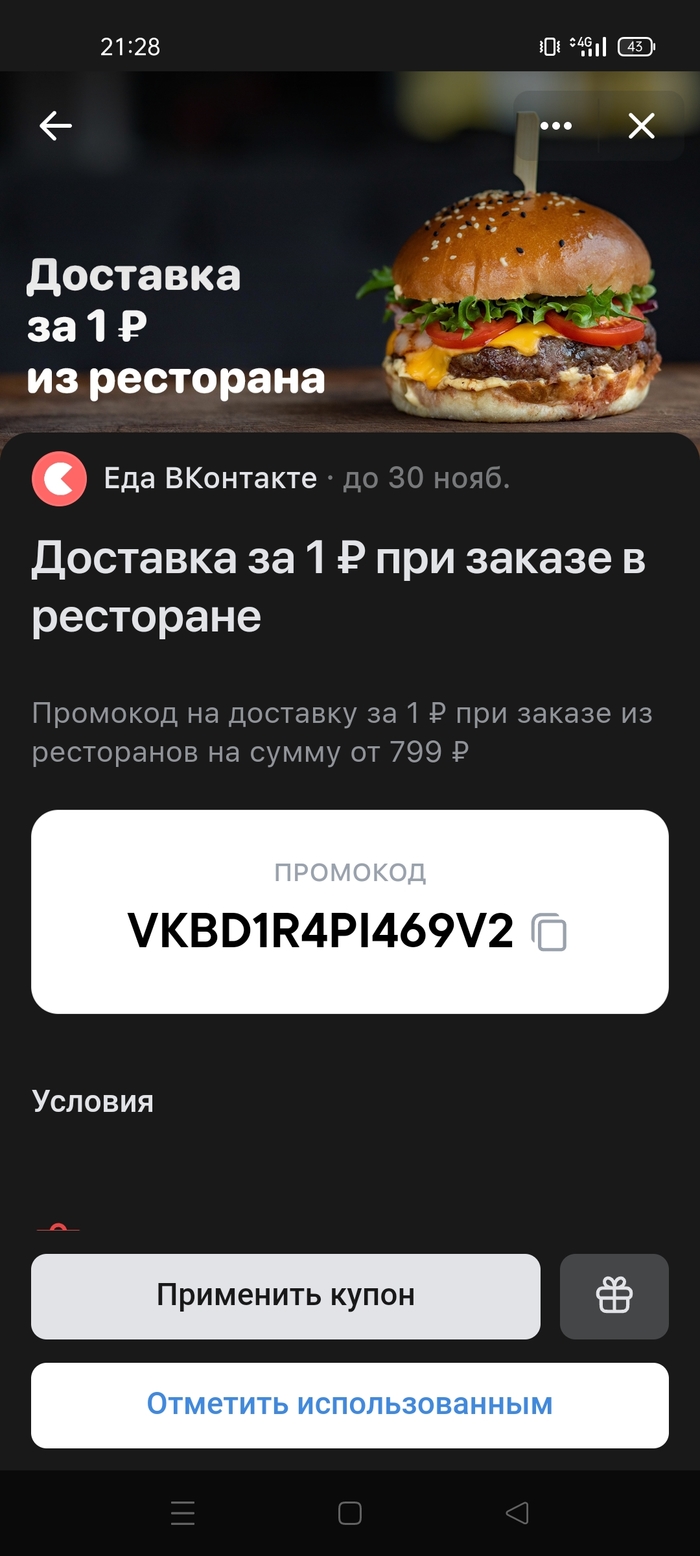
Task: Mark coupon as used (Отметить использованным)
Action: [349, 1404]
